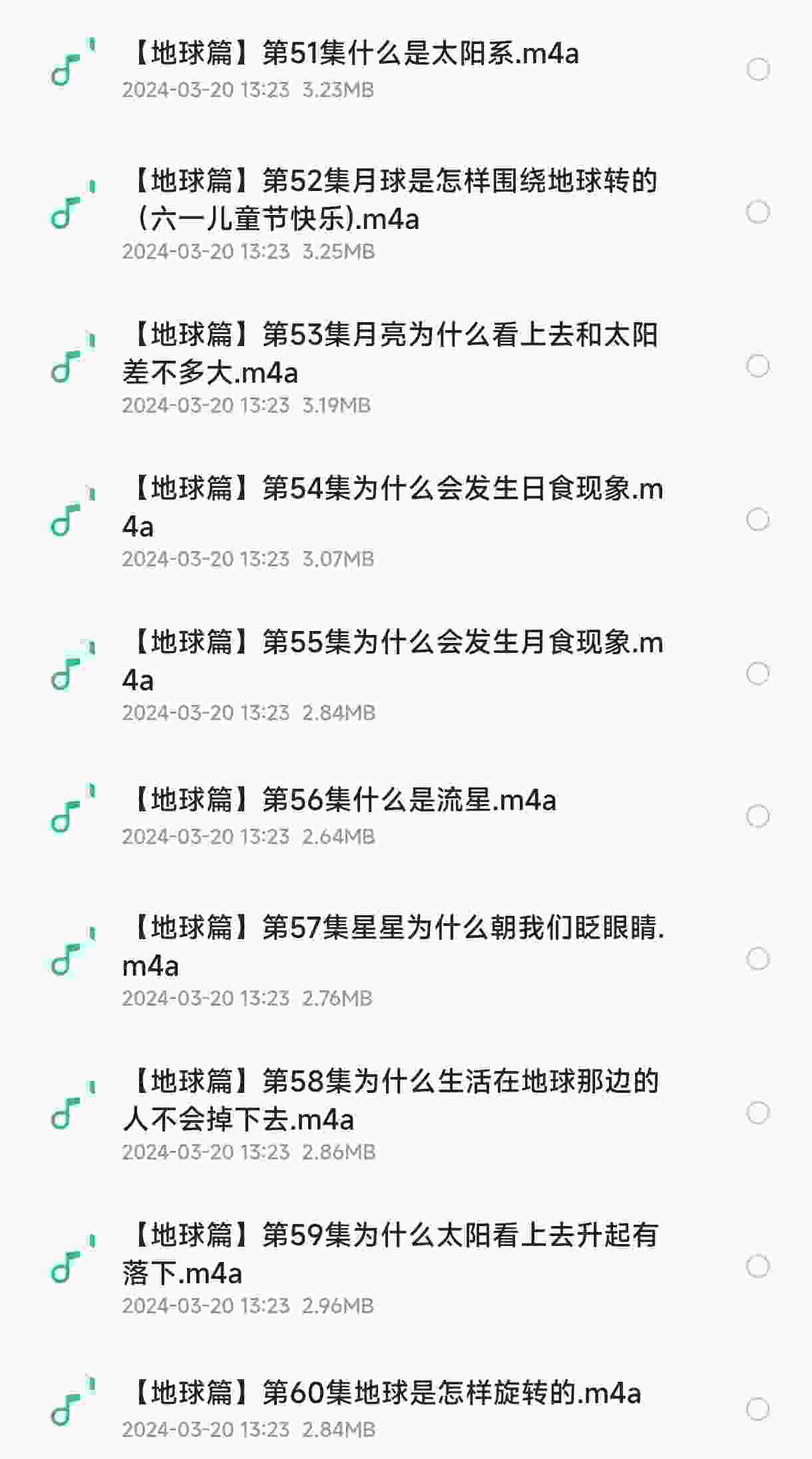Tick the round checkbox for 第59集
The image size is (812, 1459).
pyautogui.click(x=758, y=1267)
